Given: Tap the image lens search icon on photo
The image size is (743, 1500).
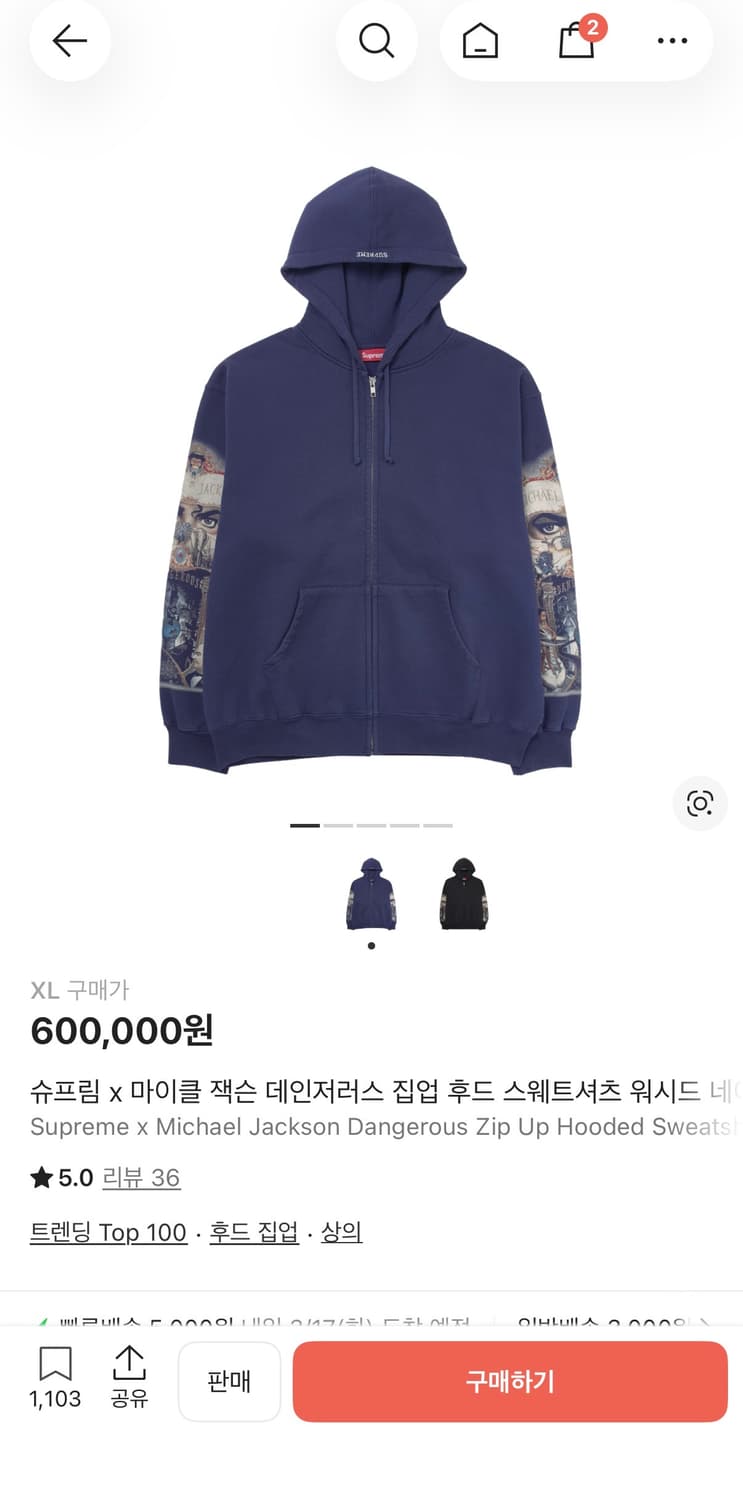Looking at the screenshot, I should click(700, 804).
